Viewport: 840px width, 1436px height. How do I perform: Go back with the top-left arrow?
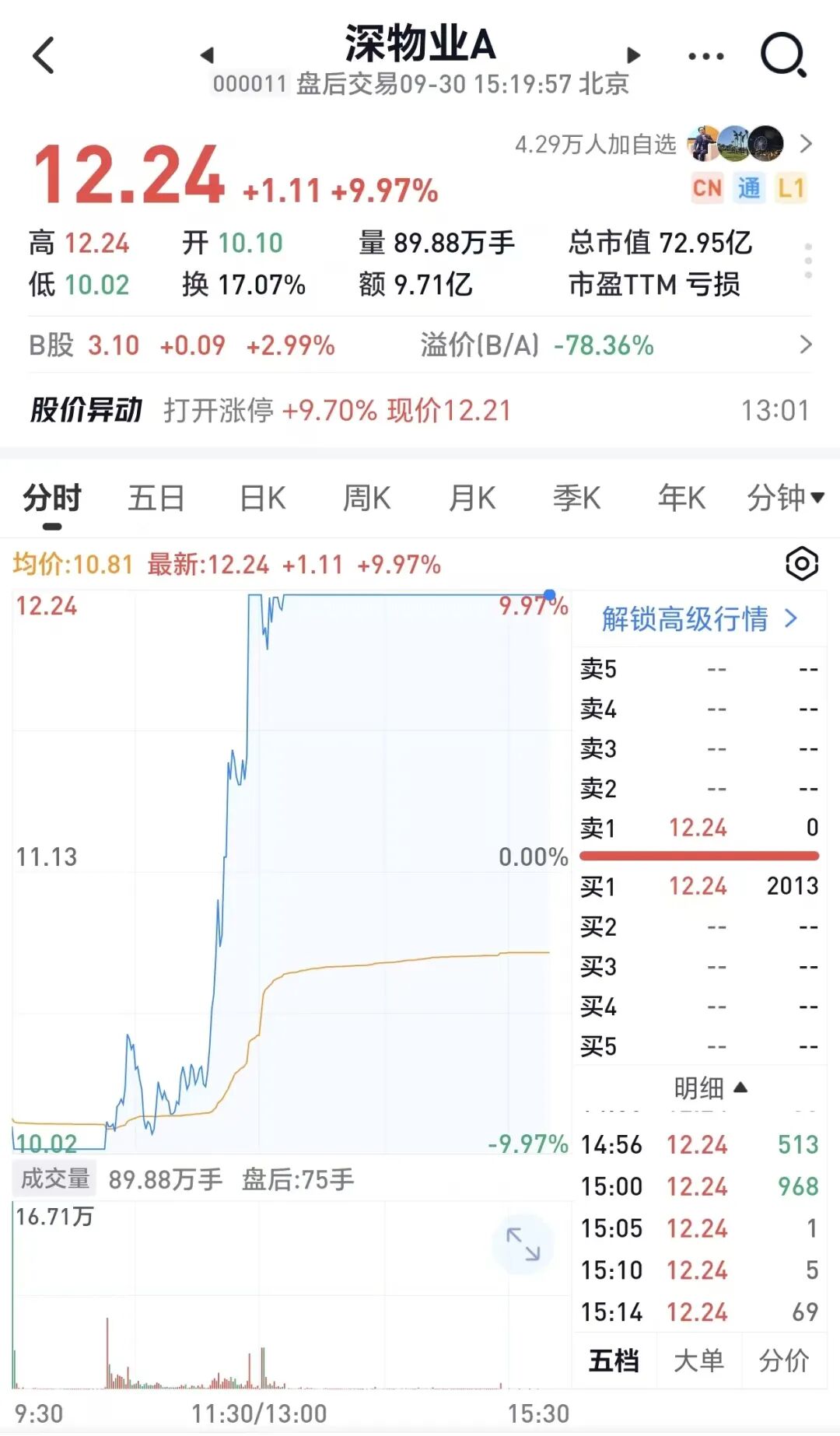pyautogui.click(x=44, y=56)
